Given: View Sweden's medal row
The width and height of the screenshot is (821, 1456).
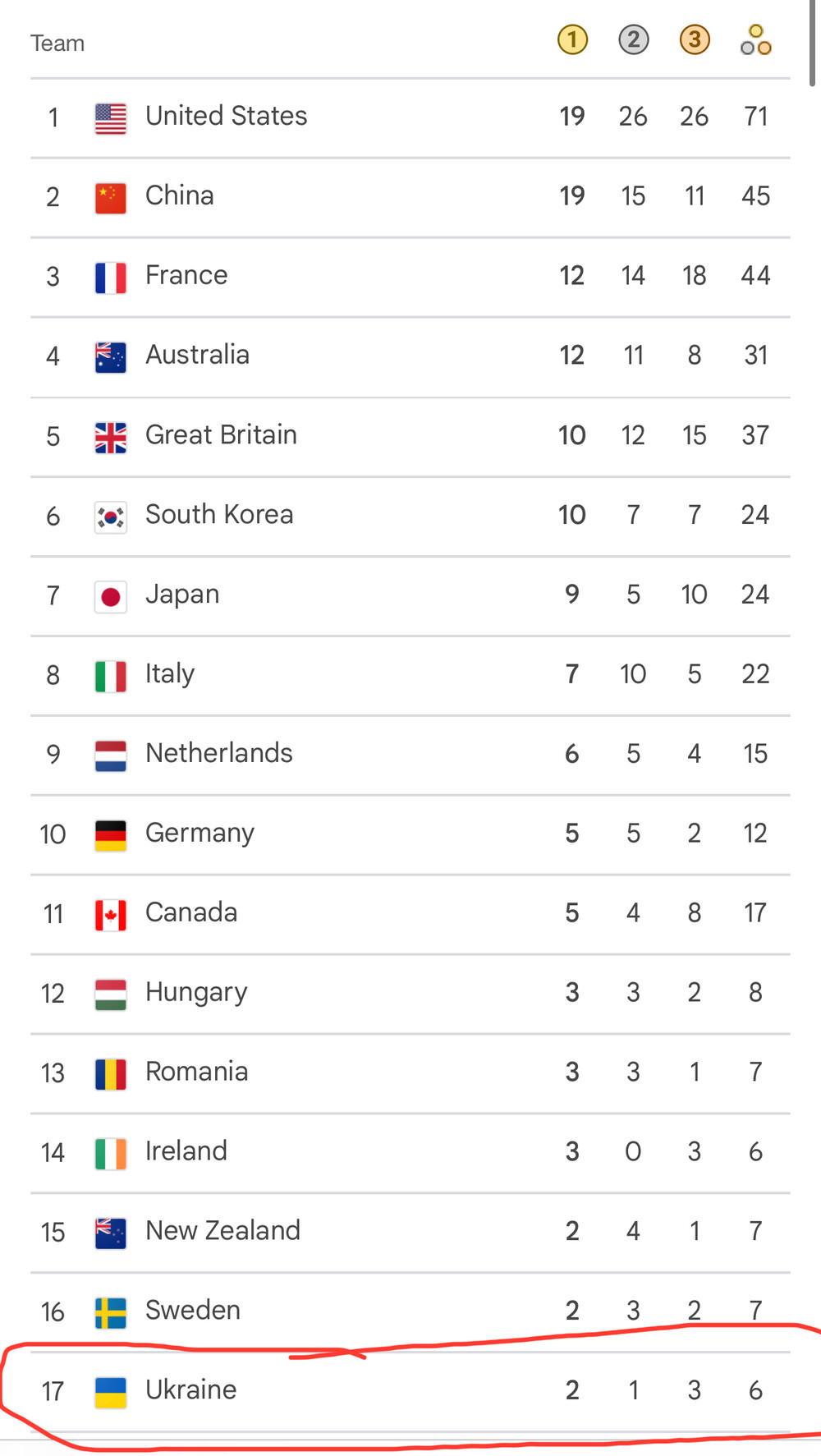Looking at the screenshot, I should tap(410, 1313).
